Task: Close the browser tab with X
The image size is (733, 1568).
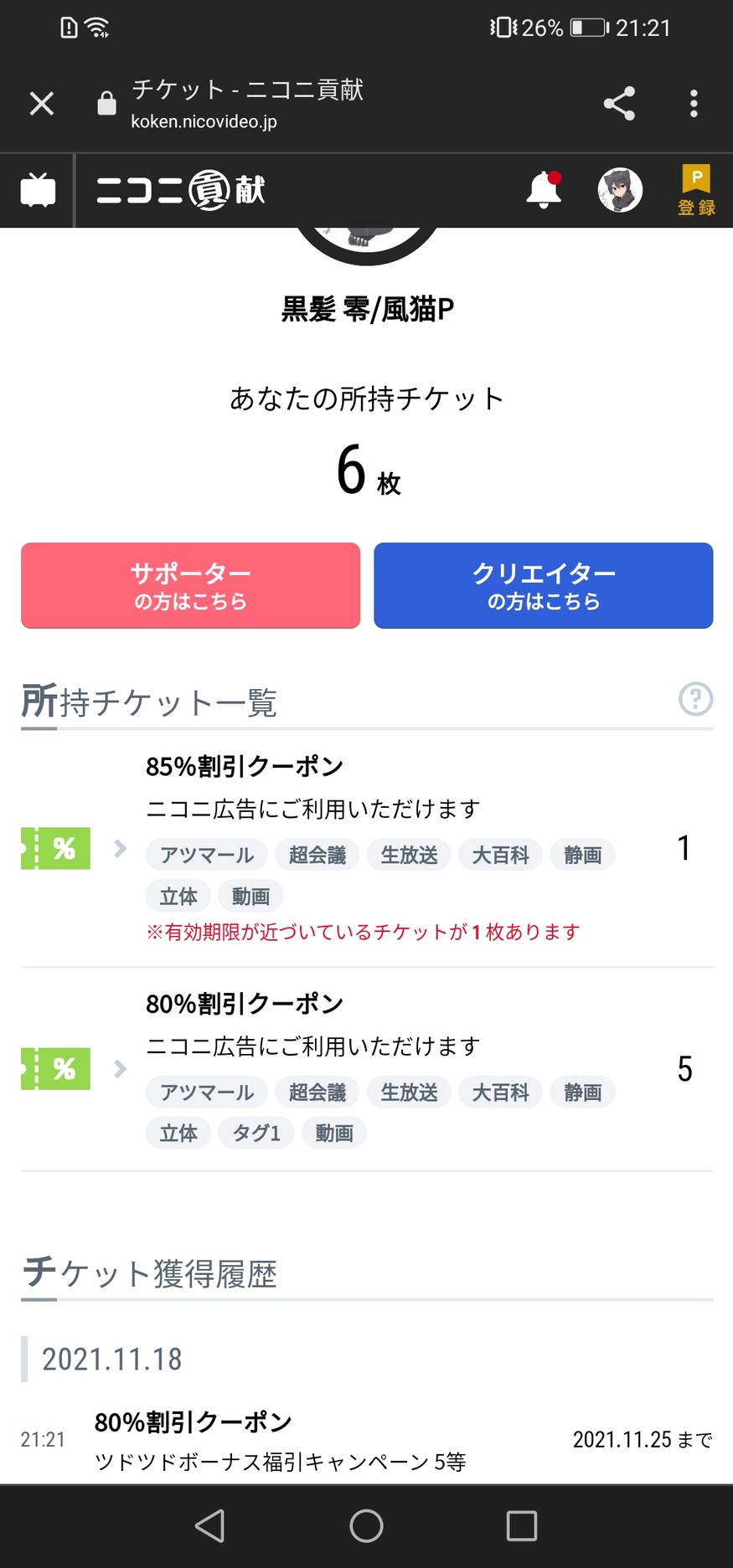Action: tap(41, 104)
